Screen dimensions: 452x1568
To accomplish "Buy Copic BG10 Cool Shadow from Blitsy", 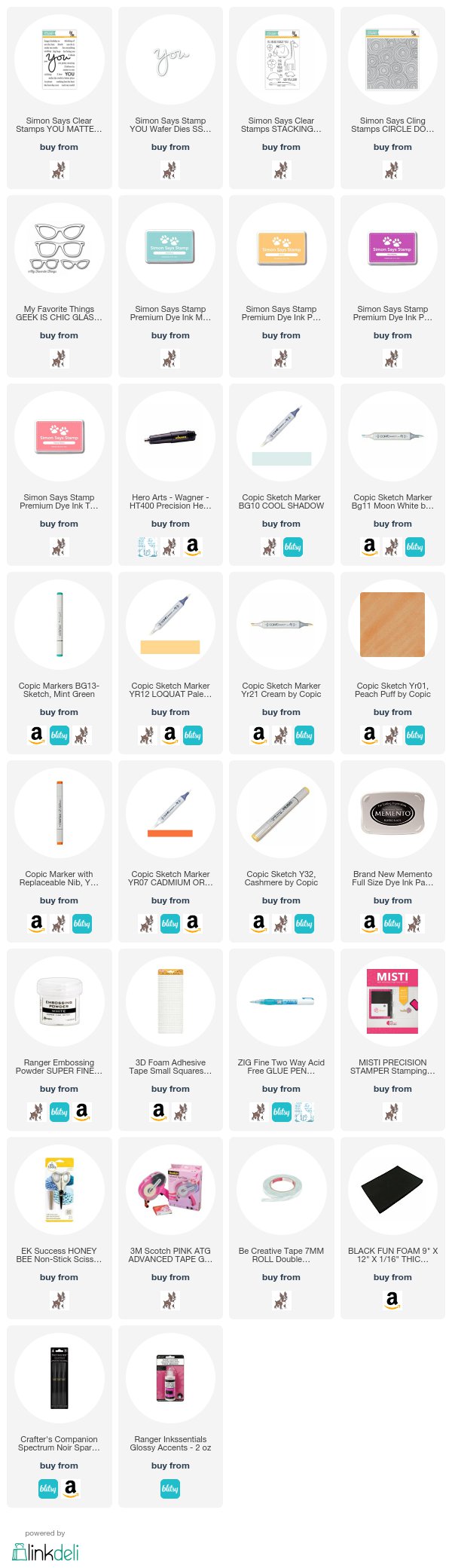I will tap(293, 547).
